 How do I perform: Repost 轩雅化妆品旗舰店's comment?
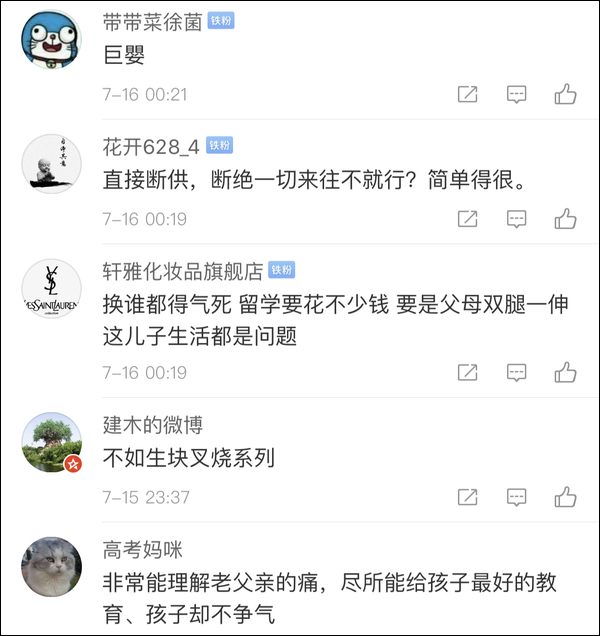(x=467, y=373)
